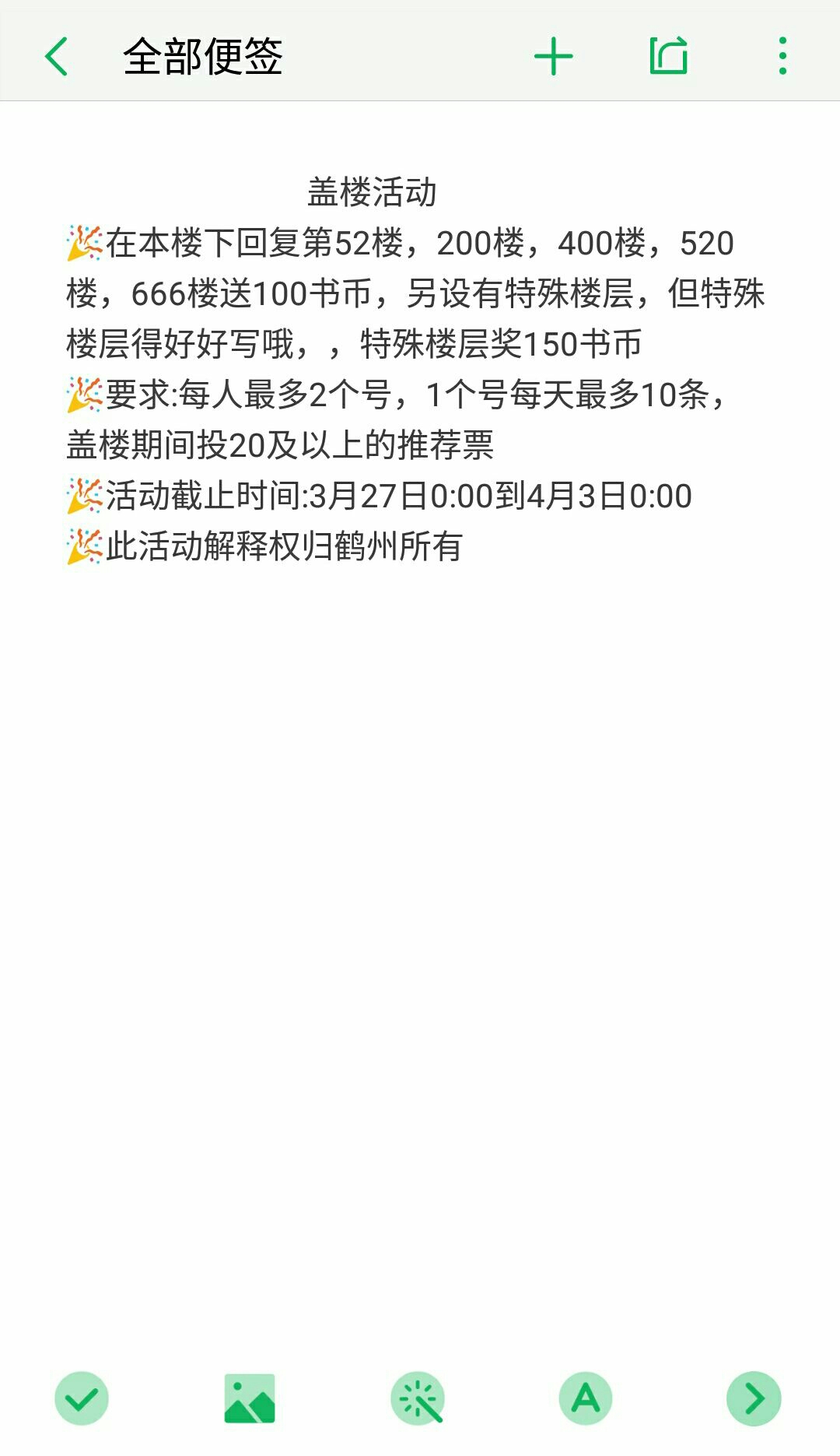Go back to all notes list
The image size is (840, 1456).
click(58, 57)
